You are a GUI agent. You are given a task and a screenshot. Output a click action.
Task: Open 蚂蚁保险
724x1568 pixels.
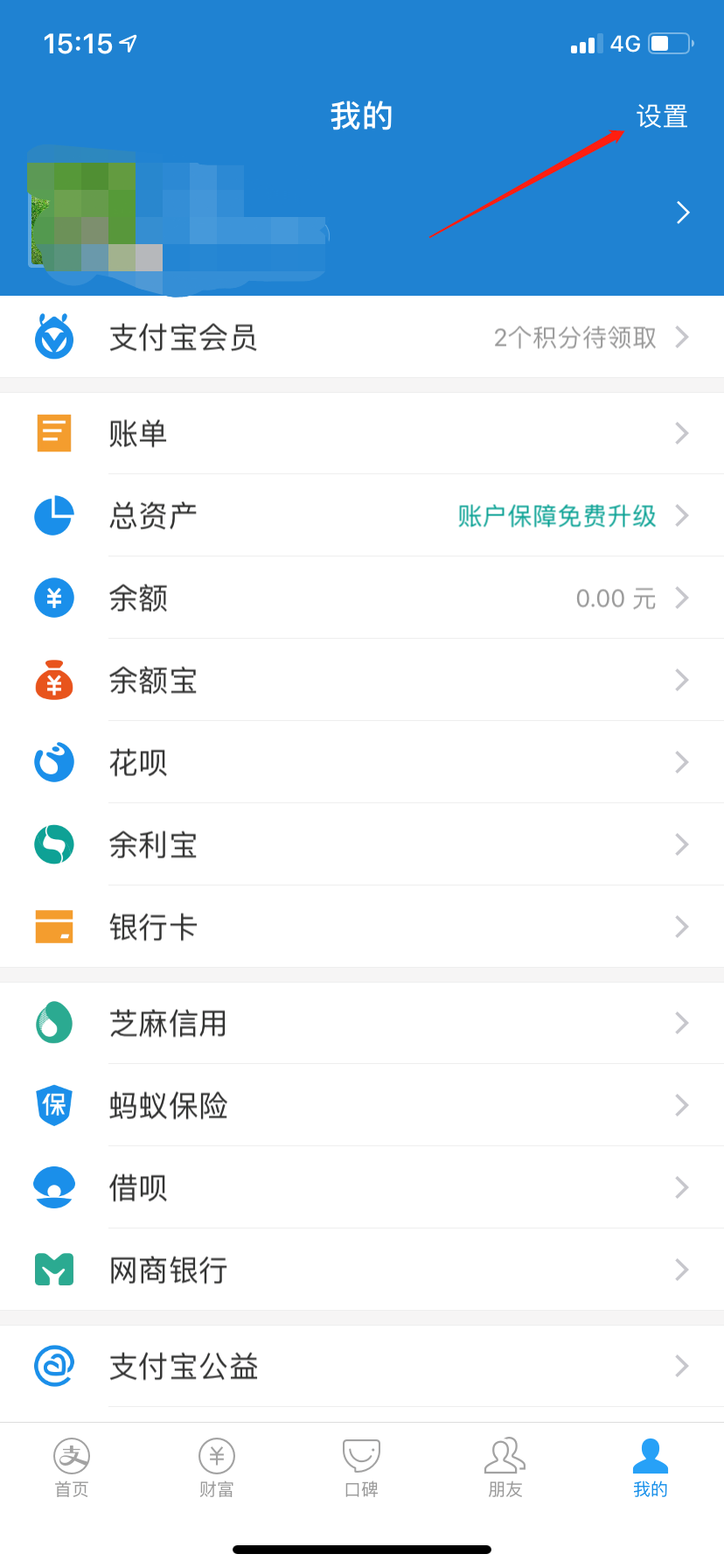click(x=362, y=1106)
